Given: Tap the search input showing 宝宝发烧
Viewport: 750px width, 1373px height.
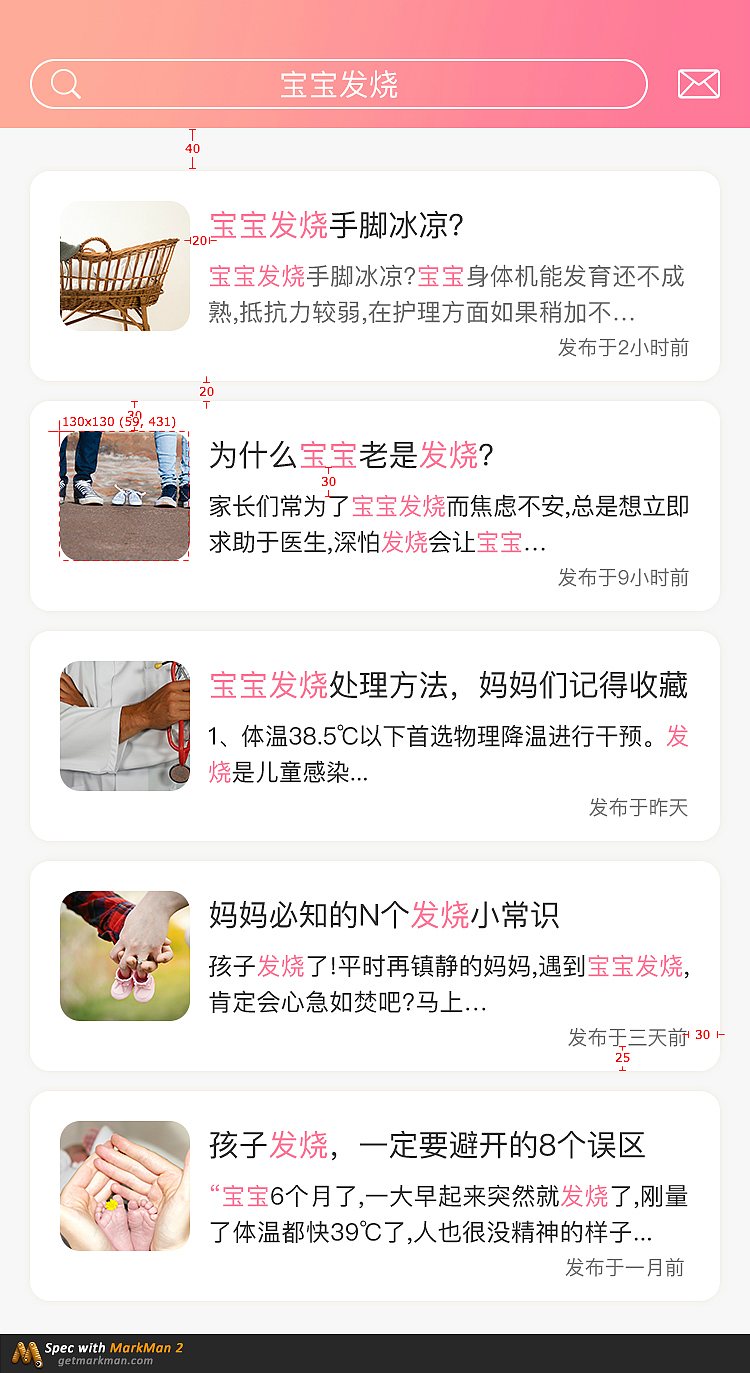Looking at the screenshot, I should pyautogui.click(x=337, y=84).
